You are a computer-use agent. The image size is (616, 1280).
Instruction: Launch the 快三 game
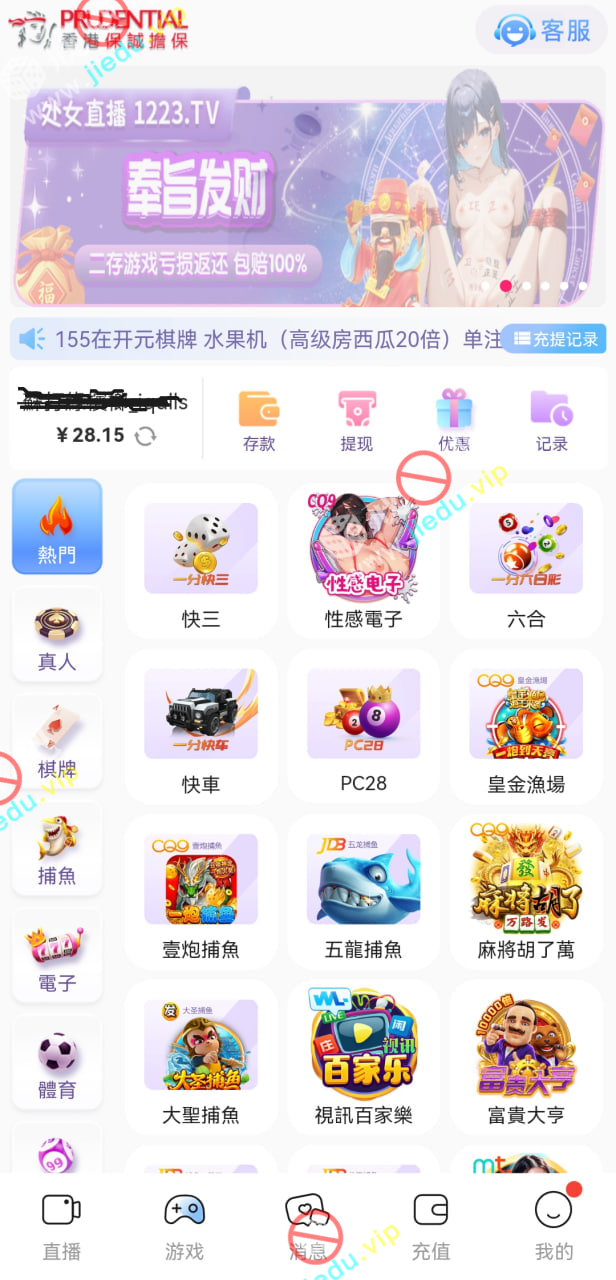point(201,565)
